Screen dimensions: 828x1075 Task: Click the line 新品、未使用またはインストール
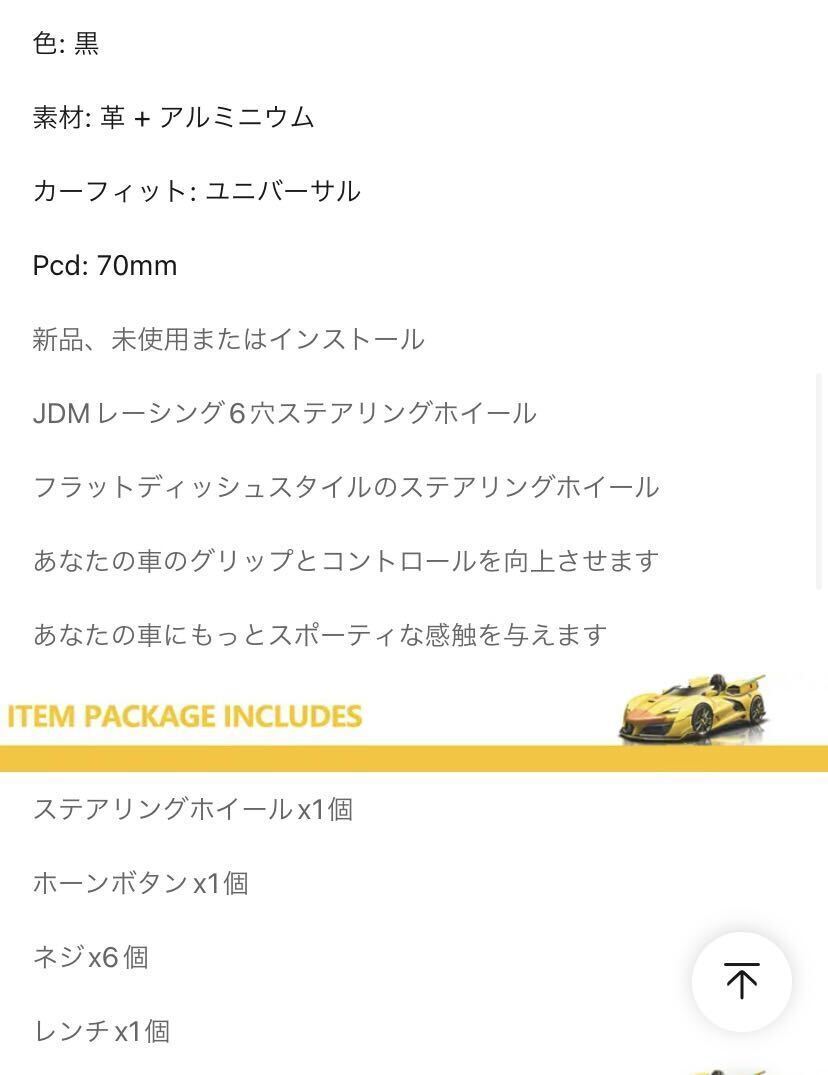pos(227,339)
